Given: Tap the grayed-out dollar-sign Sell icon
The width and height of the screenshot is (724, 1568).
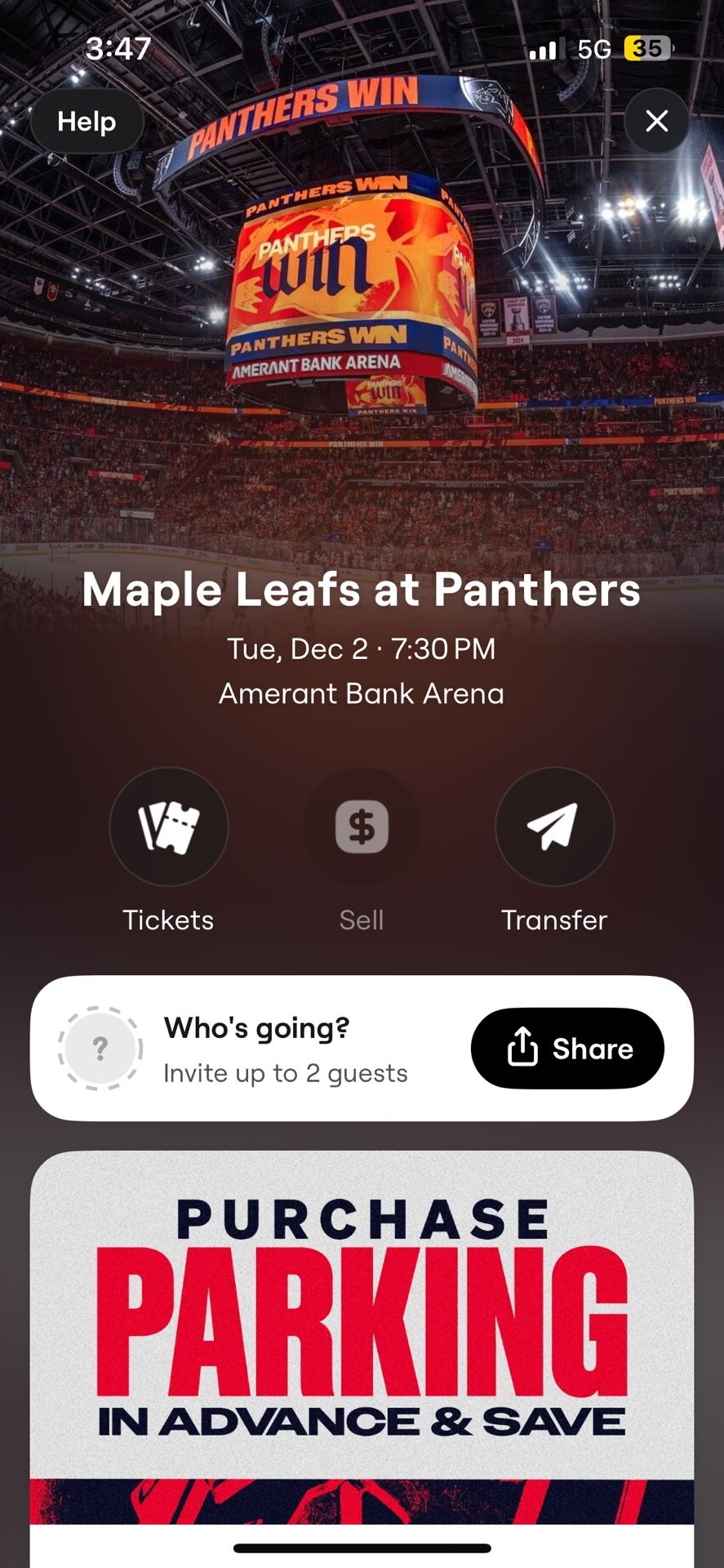Looking at the screenshot, I should [x=362, y=826].
